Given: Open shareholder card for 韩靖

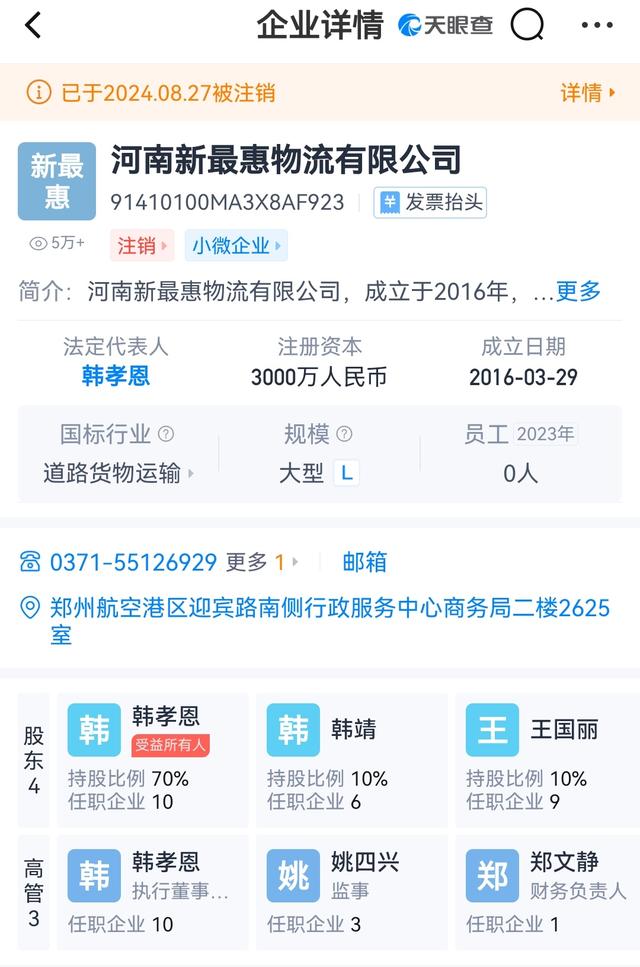Looking at the screenshot, I should tap(351, 759).
